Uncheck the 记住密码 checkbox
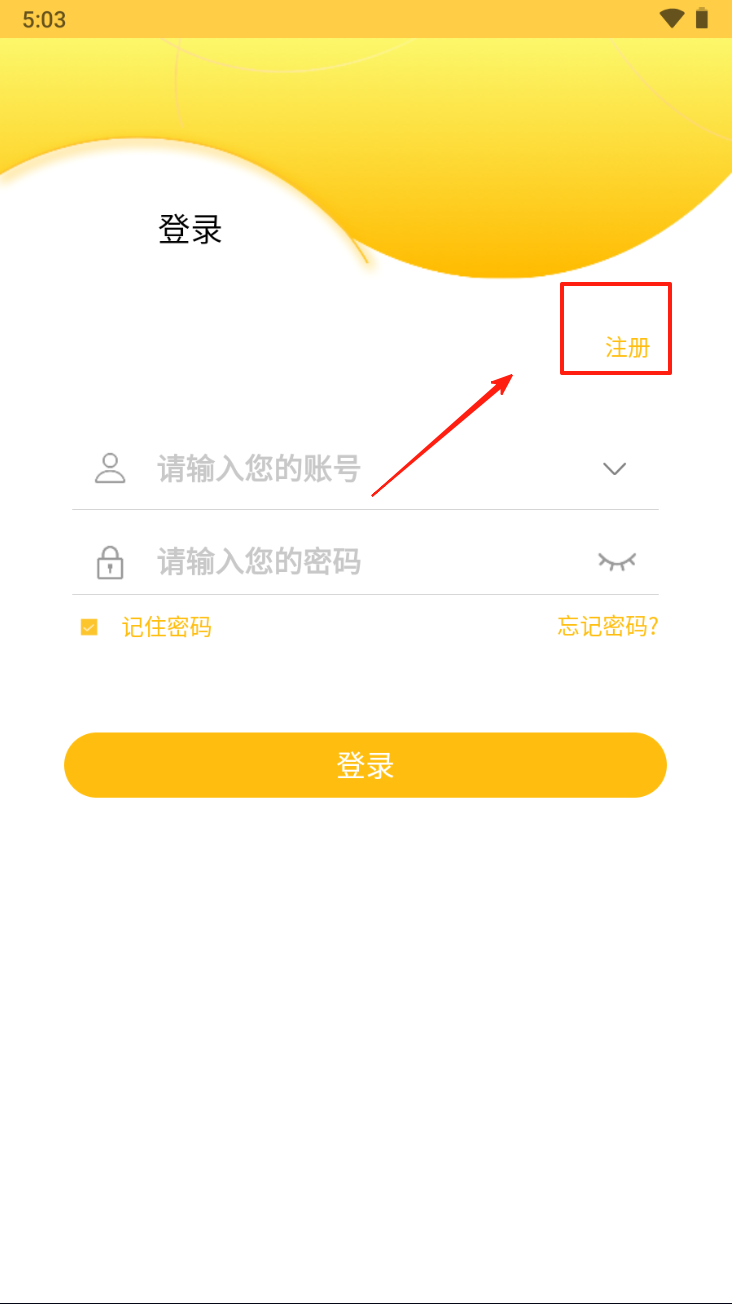 [89, 627]
